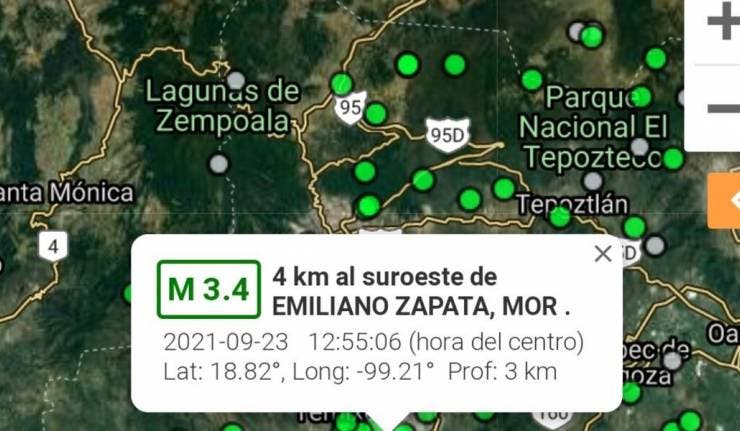Close the M 3.4 earthquake popup
This screenshot has width=740, height=431.
click(603, 254)
